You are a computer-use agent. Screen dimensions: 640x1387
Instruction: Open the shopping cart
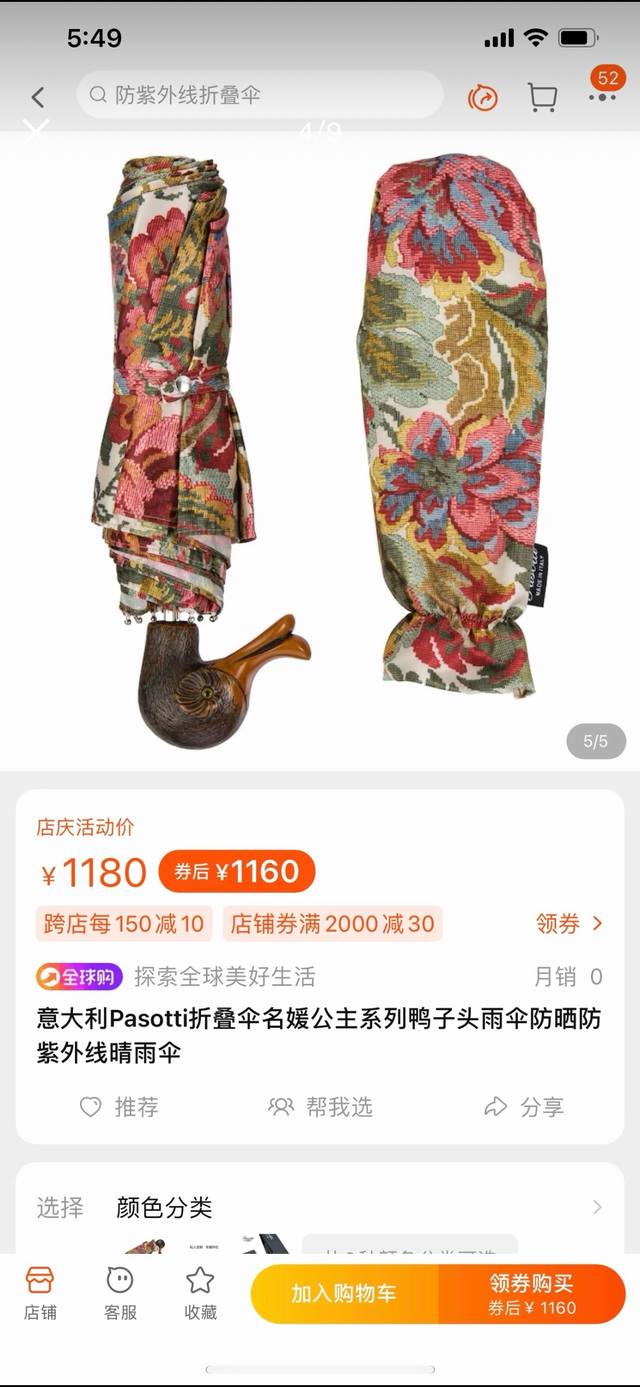pyautogui.click(x=542, y=97)
